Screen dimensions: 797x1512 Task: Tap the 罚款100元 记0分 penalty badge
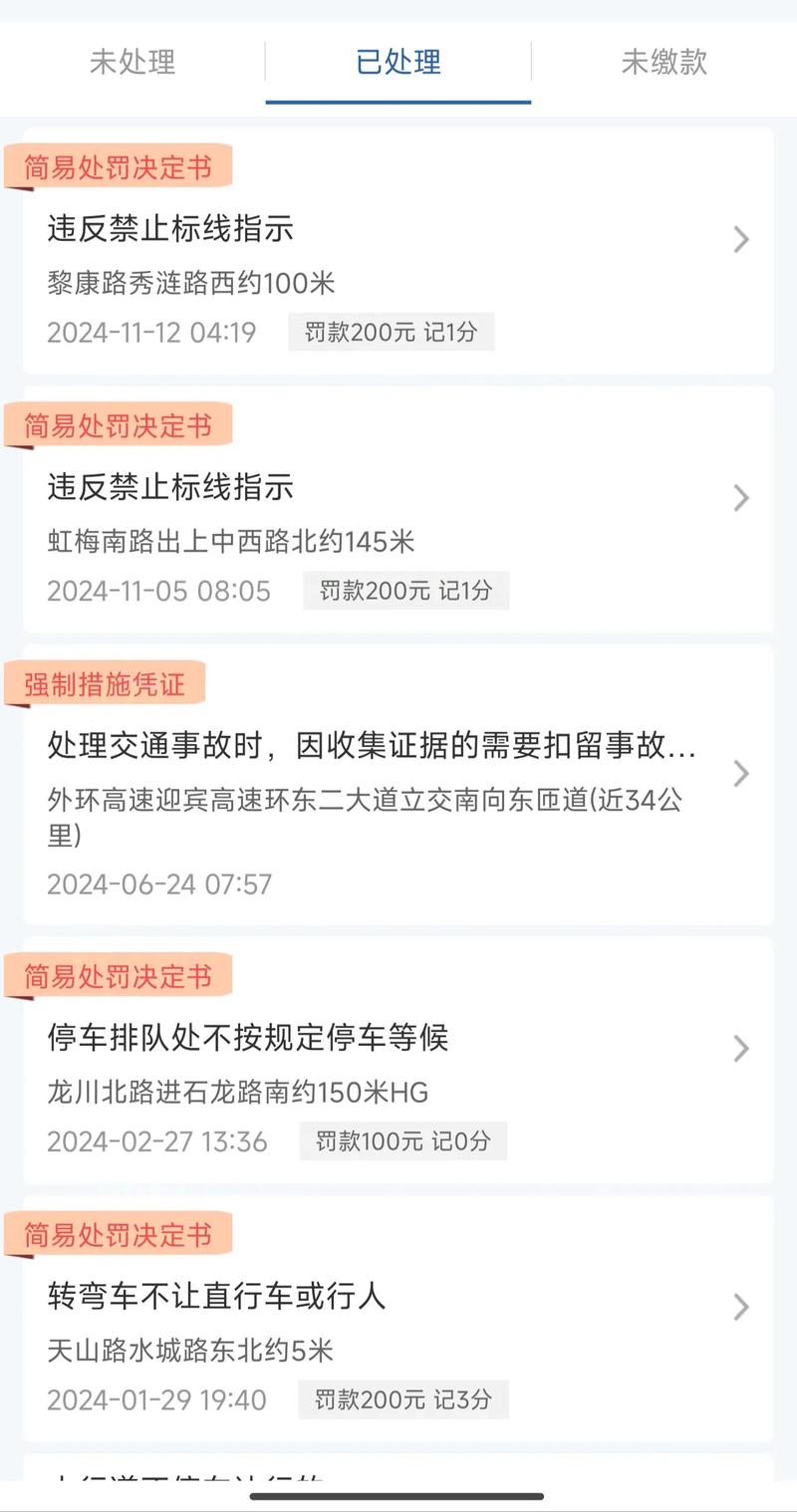403,1141
